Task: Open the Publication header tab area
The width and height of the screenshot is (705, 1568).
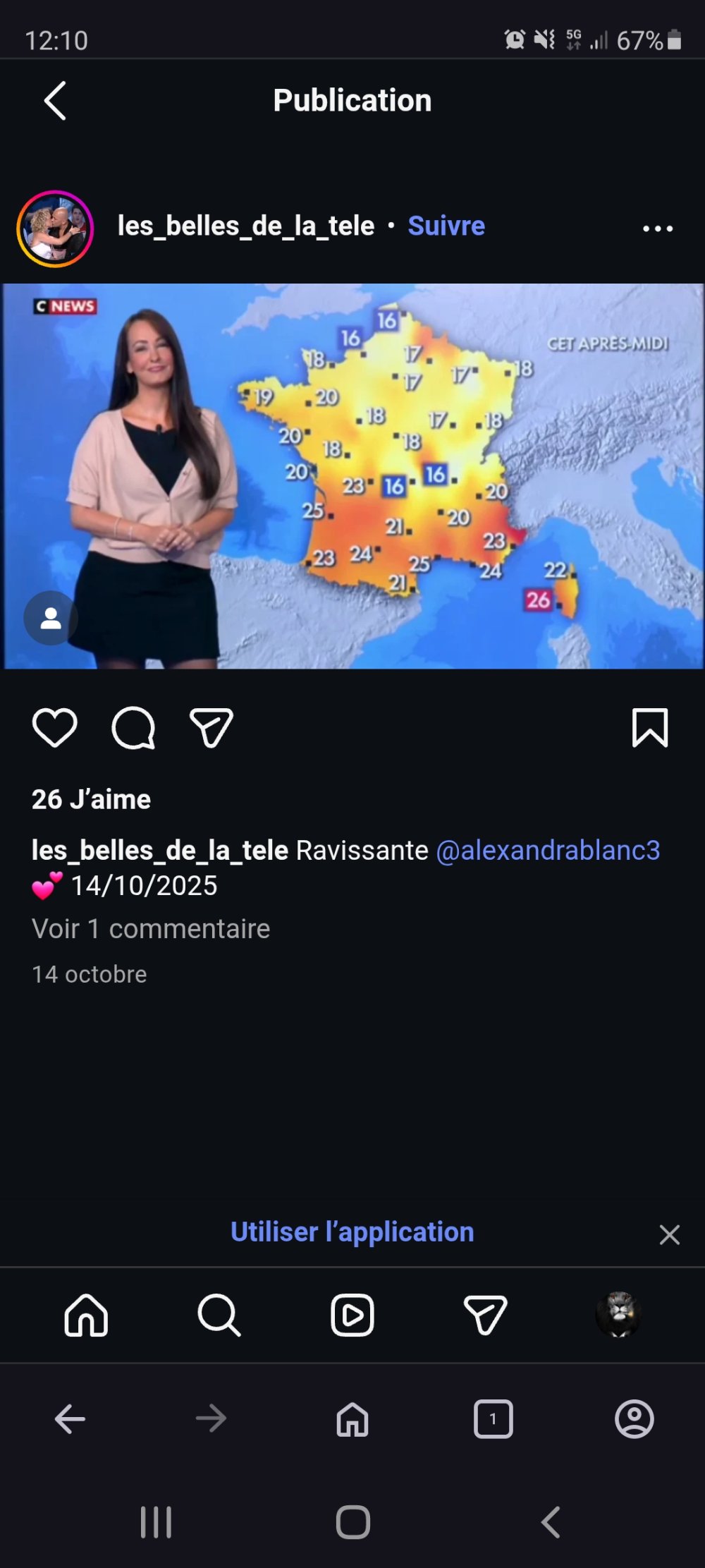Action: [x=352, y=99]
